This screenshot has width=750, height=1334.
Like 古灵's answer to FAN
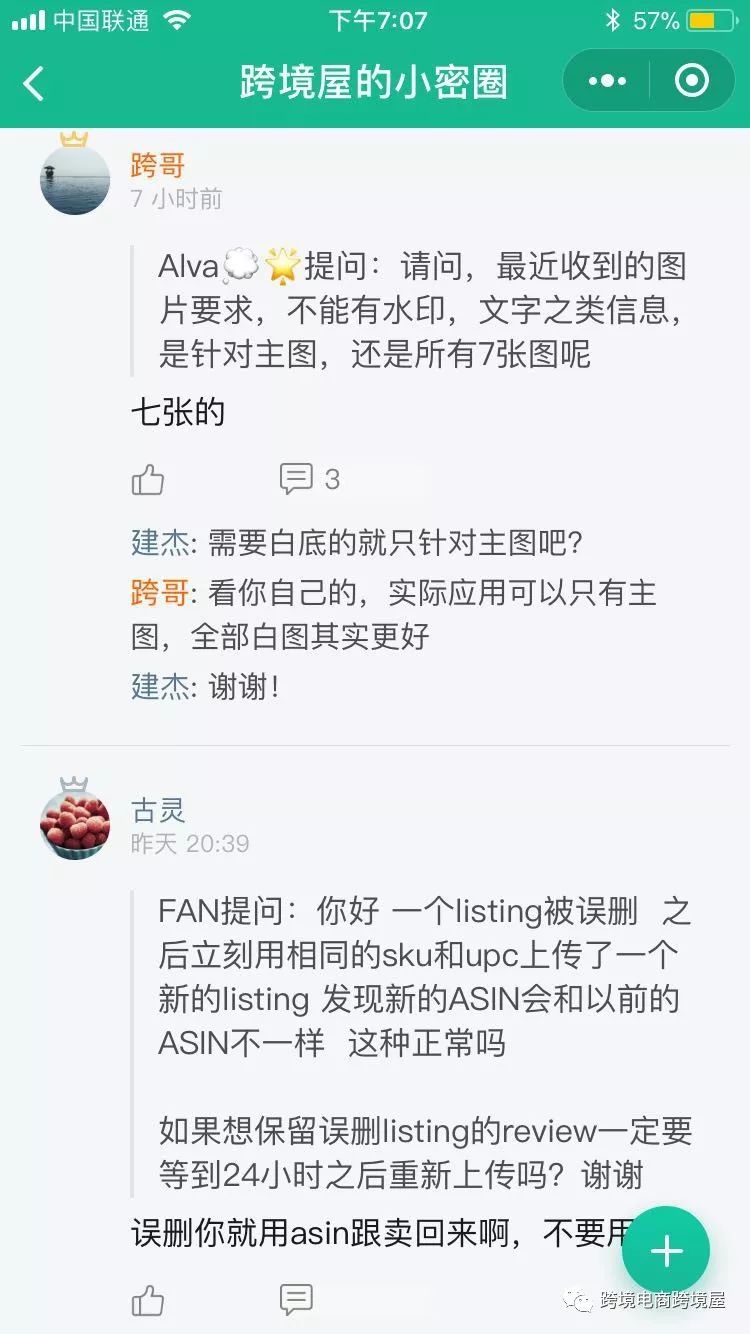click(148, 1300)
